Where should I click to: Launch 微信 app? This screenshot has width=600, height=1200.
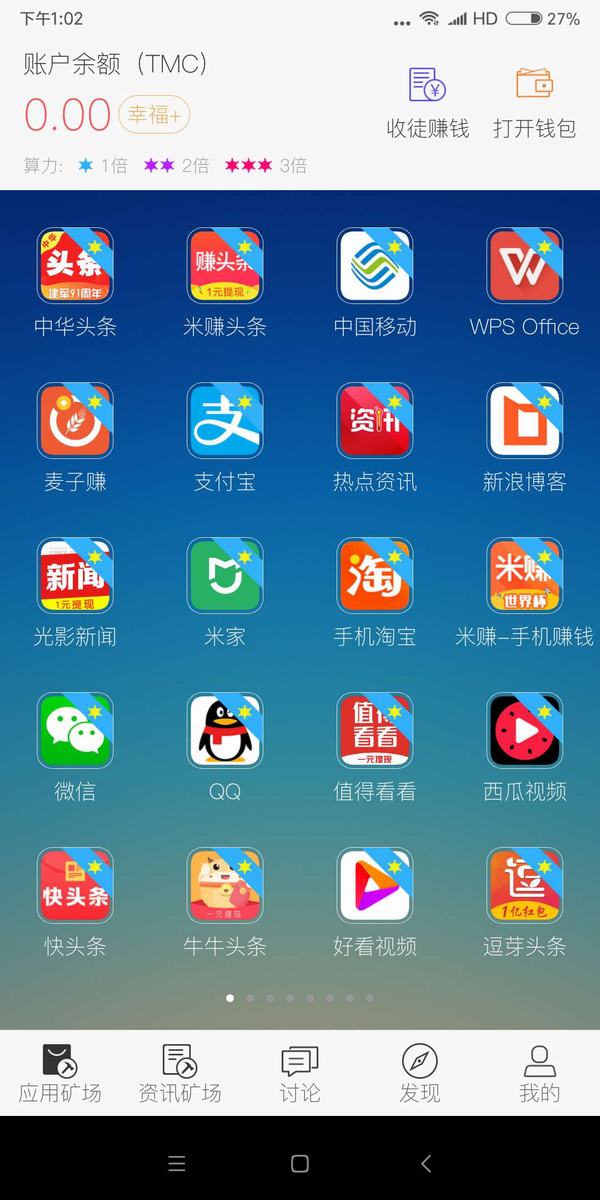tap(75, 731)
